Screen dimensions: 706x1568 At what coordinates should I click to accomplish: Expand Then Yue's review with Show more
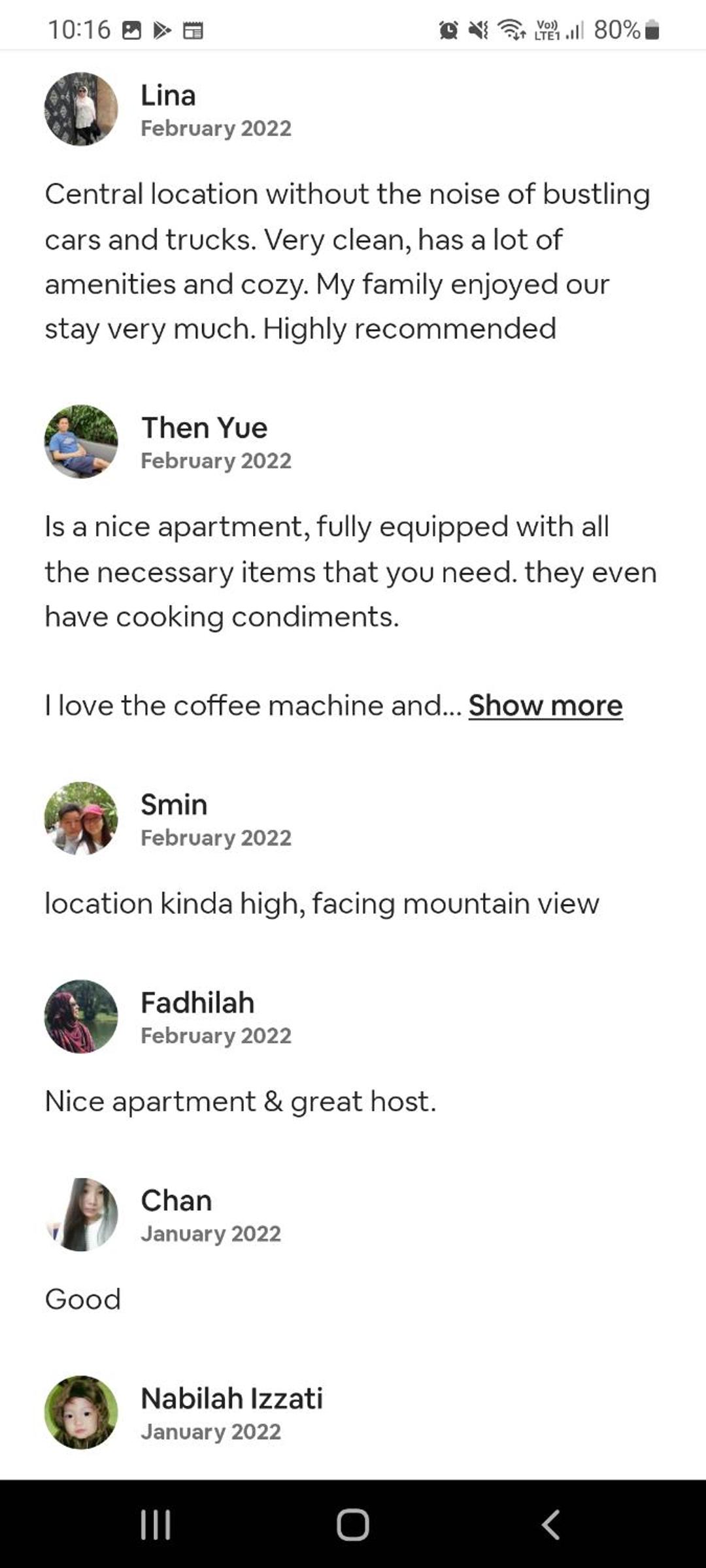point(545,706)
